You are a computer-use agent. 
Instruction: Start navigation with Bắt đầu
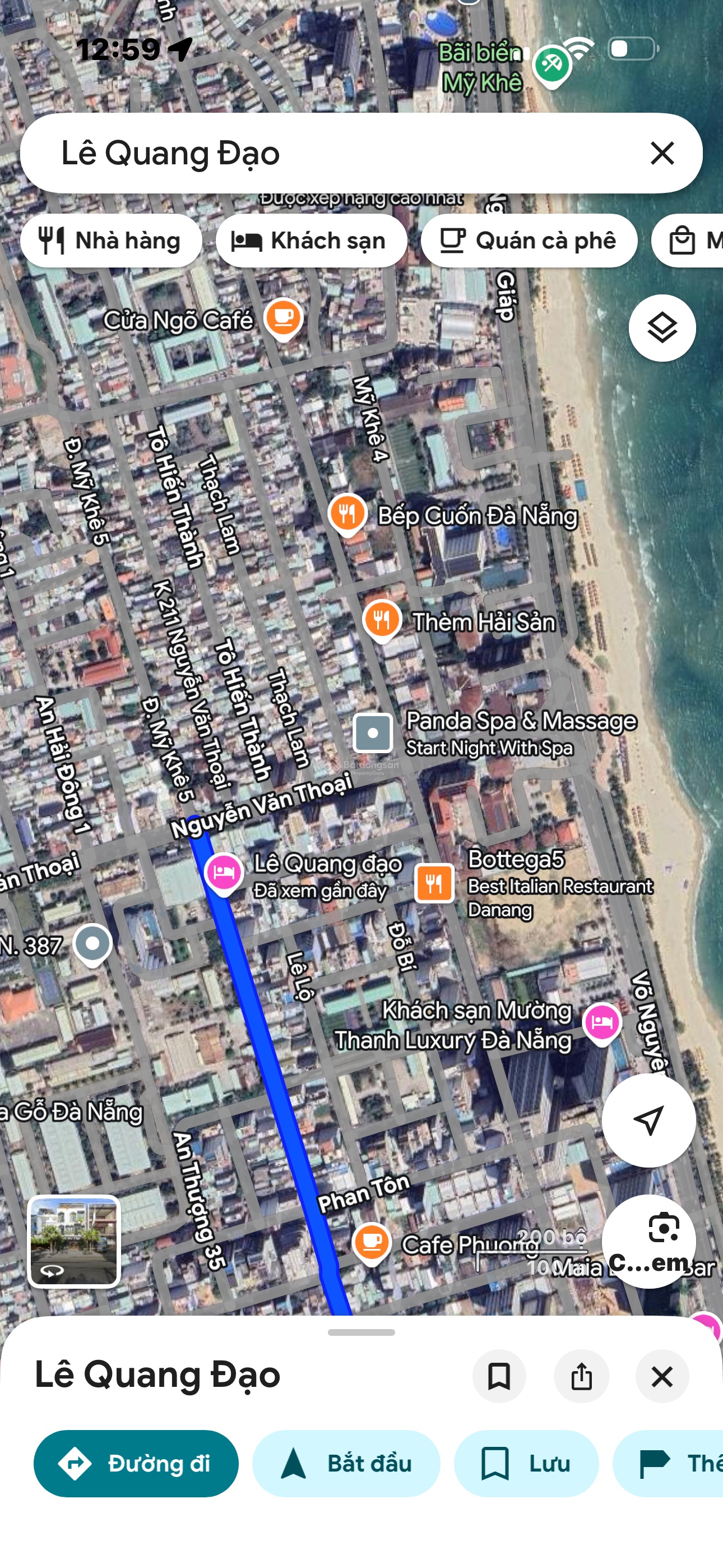point(346,1463)
